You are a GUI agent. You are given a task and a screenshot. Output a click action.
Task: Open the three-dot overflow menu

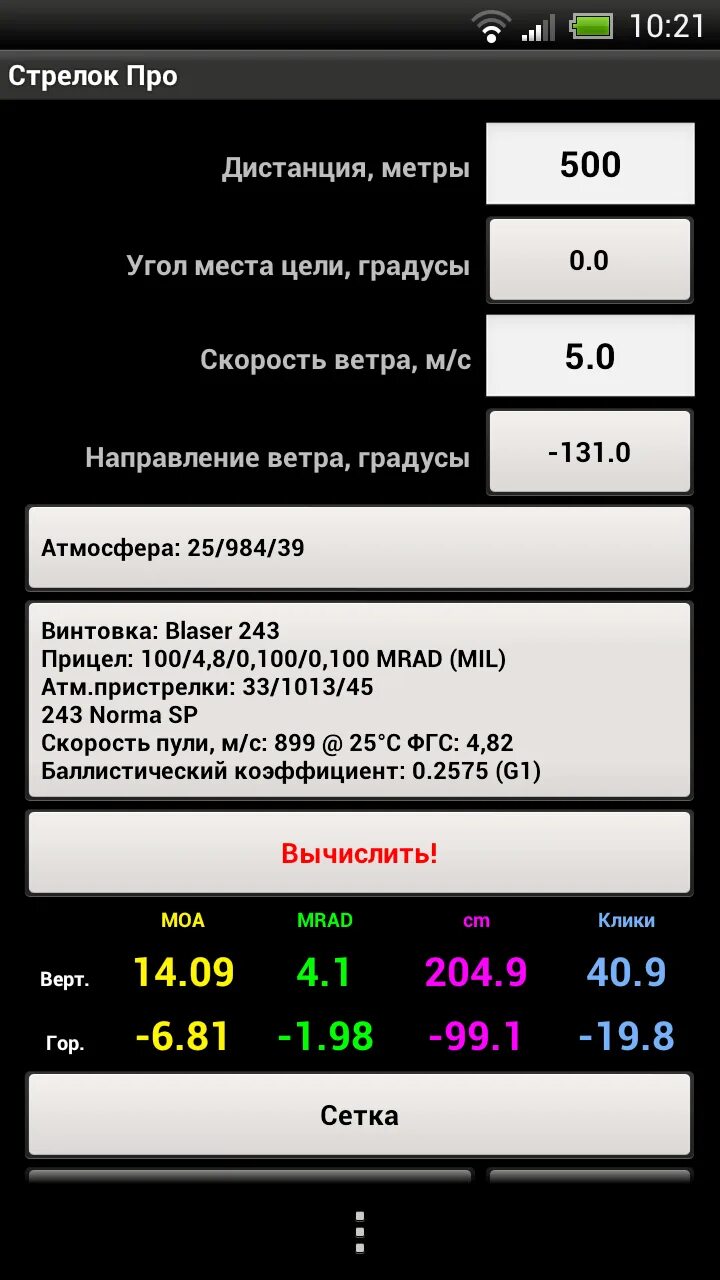pyautogui.click(x=360, y=1232)
